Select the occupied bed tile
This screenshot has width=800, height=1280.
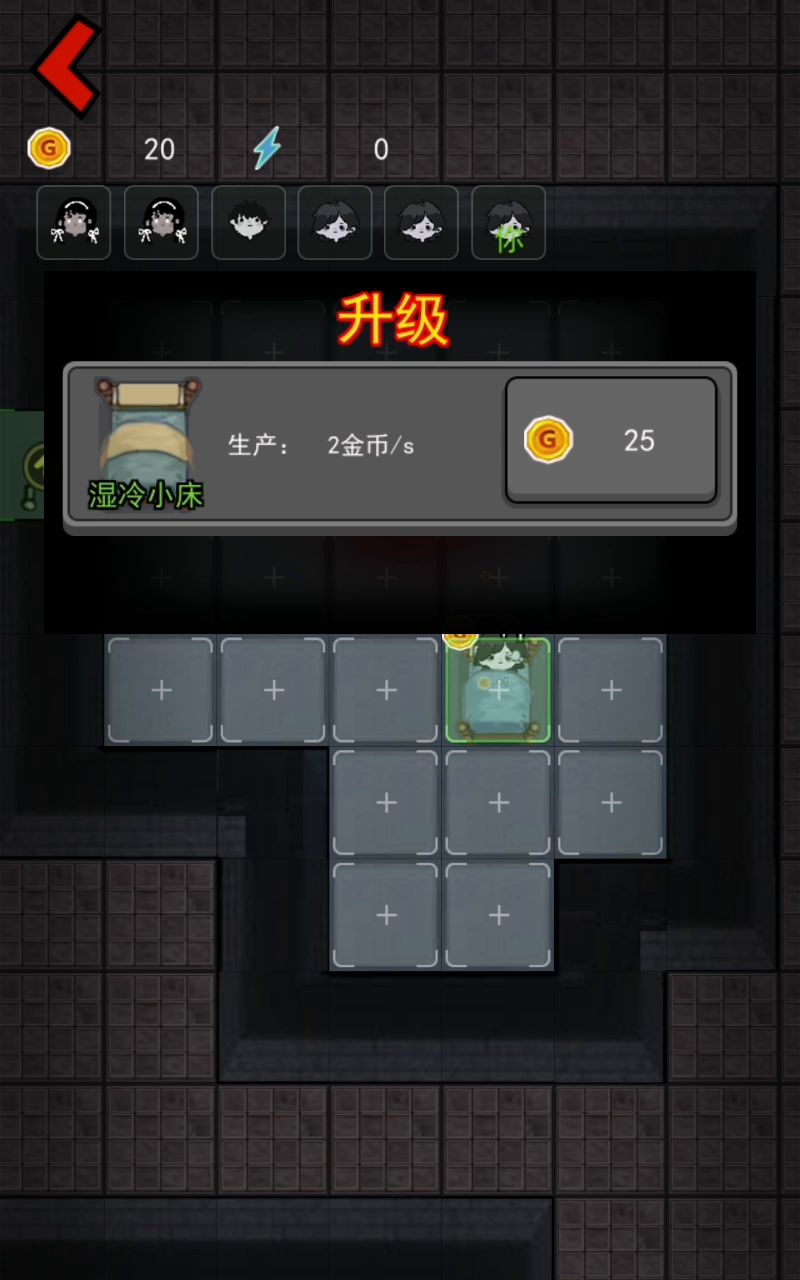coord(498,690)
